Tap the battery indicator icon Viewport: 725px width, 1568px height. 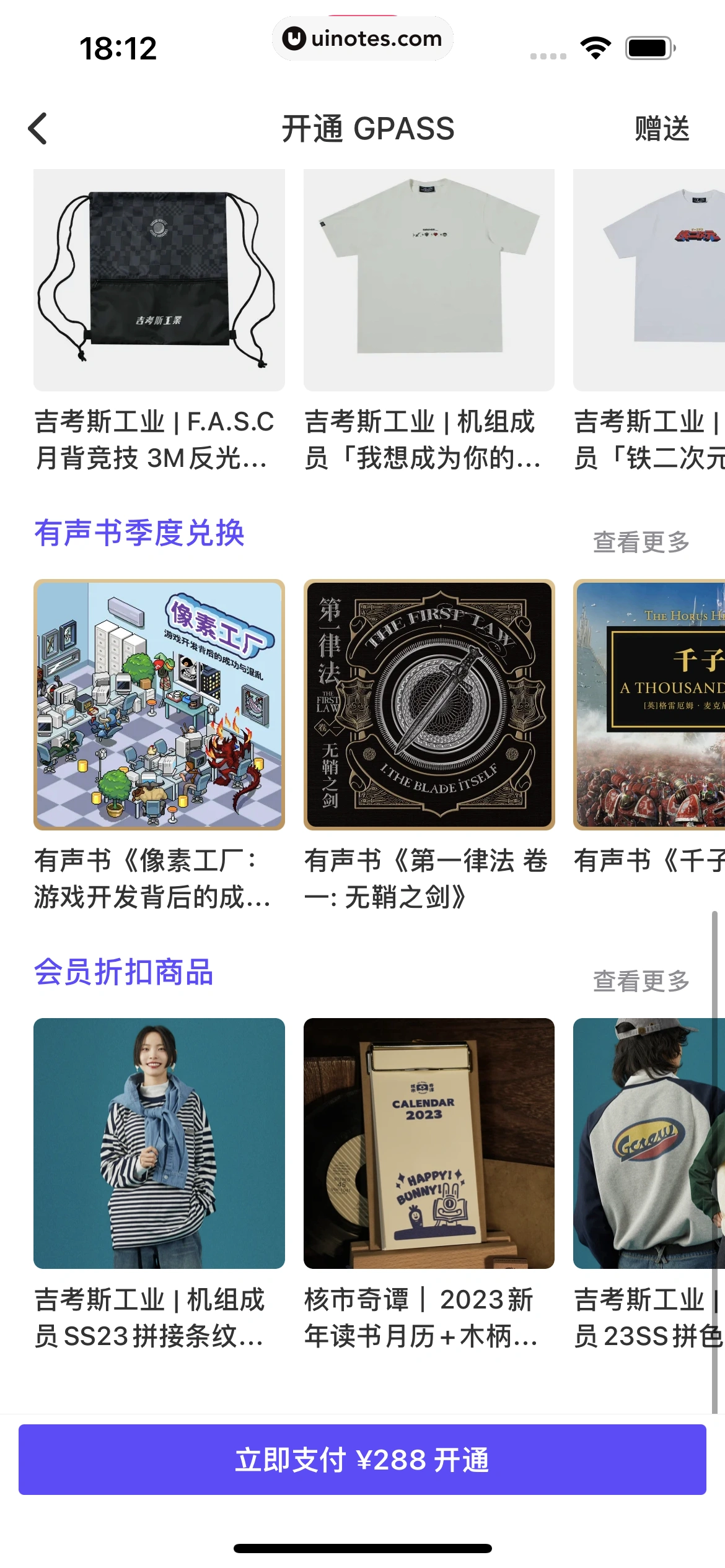[x=650, y=46]
